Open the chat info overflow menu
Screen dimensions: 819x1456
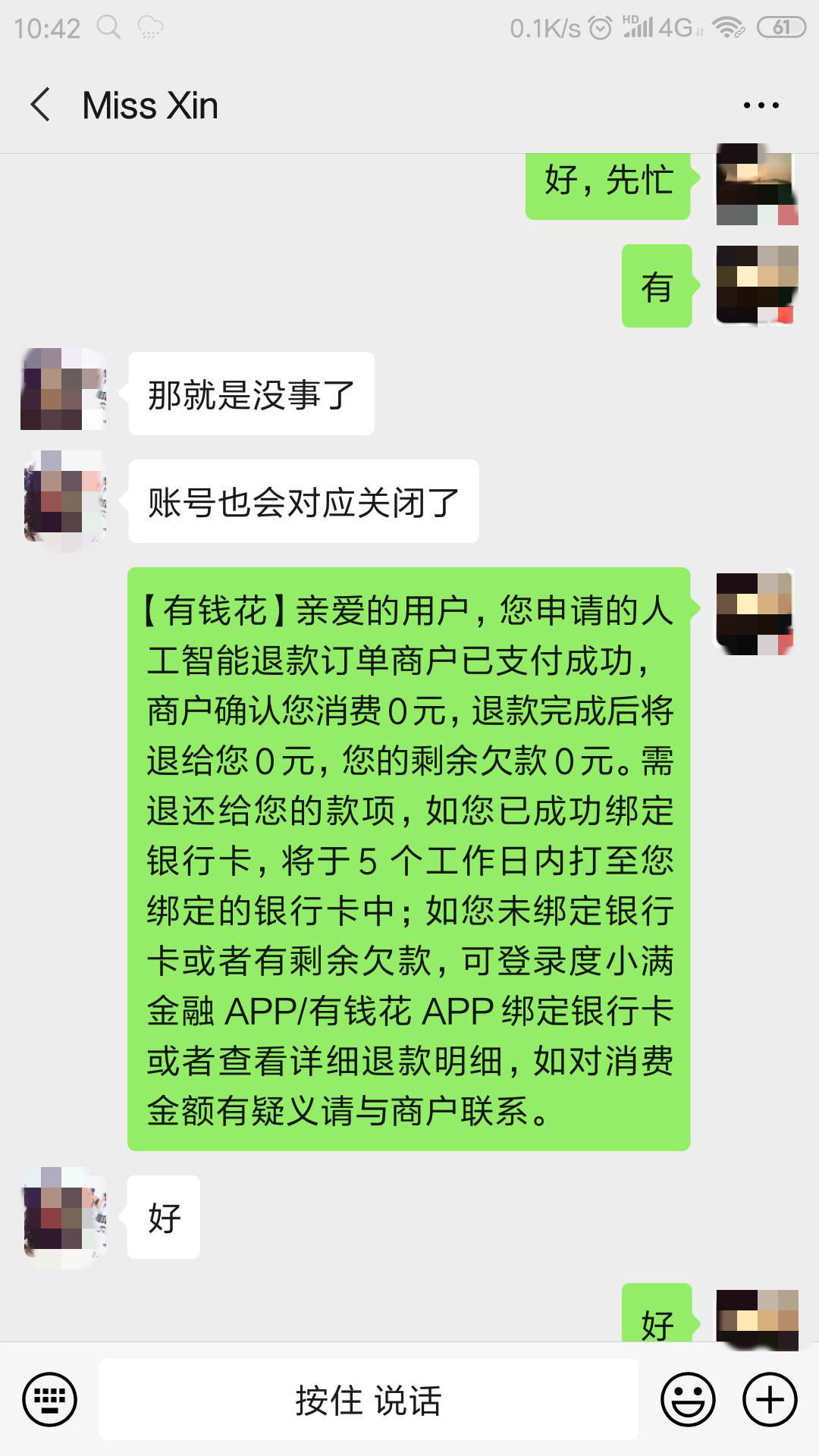[x=761, y=105]
